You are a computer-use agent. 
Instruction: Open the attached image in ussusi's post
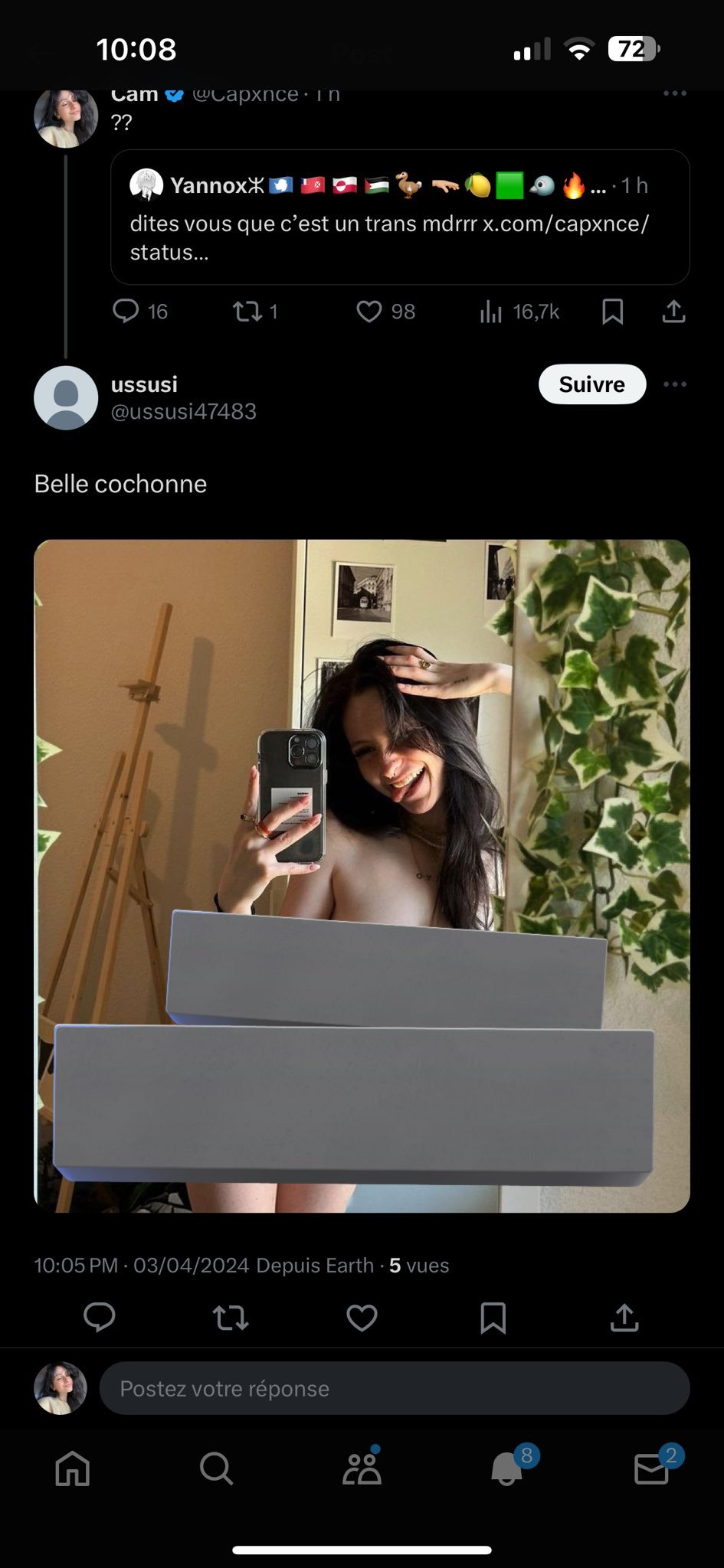pos(362,876)
